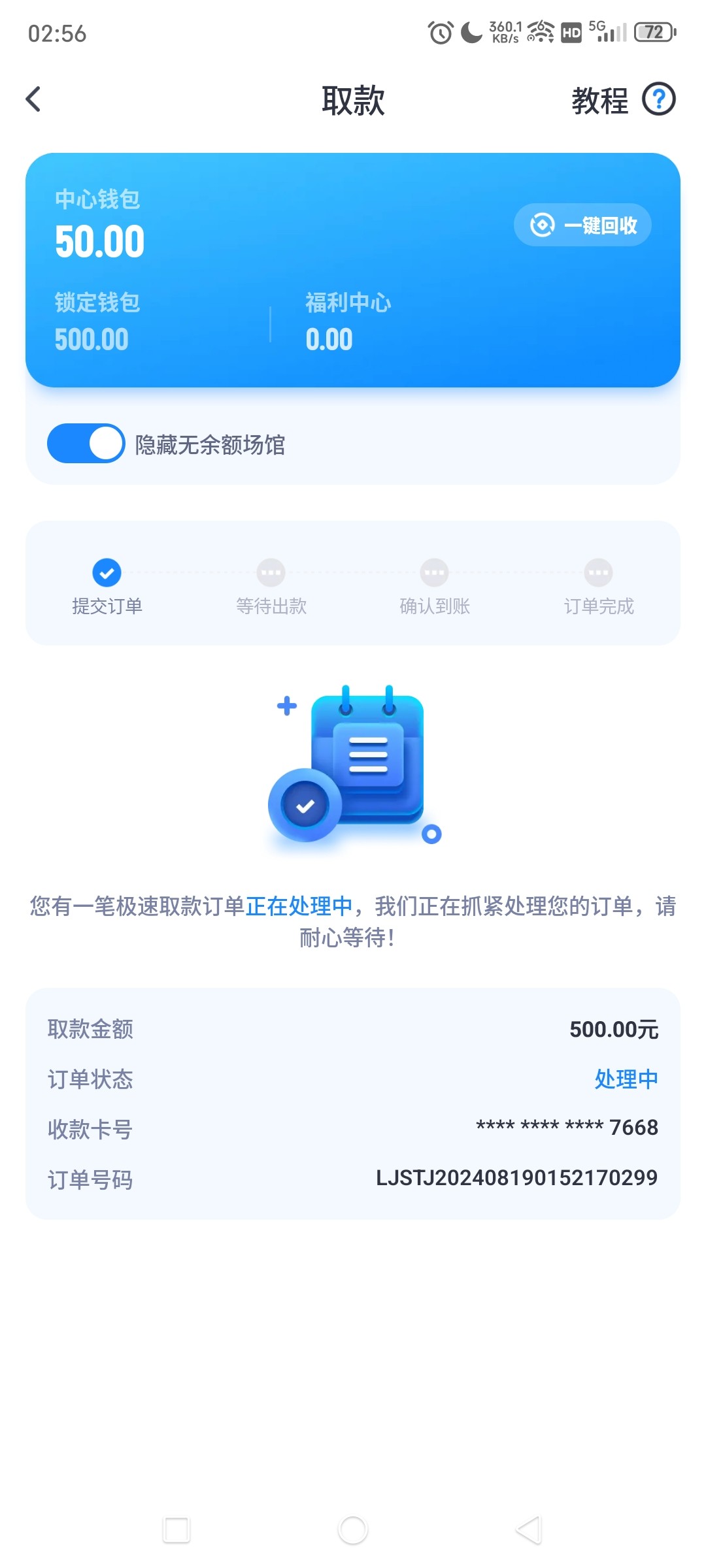The image size is (706, 1568).
Task: Open the 教程 tutorial help
Action: click(x=623, y=100)
